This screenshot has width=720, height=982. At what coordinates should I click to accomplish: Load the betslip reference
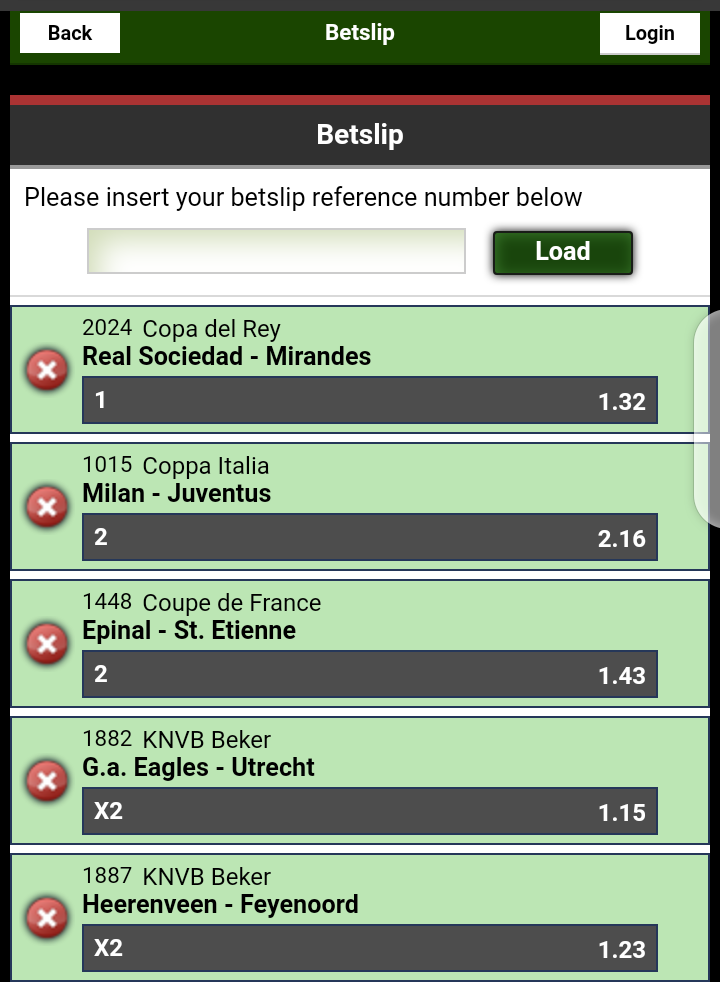(562, 252)
